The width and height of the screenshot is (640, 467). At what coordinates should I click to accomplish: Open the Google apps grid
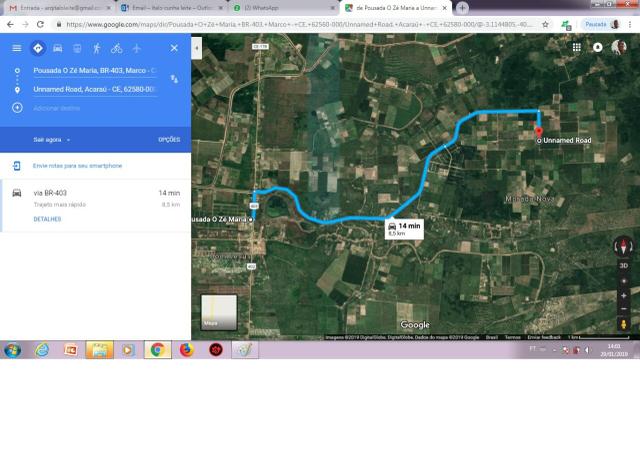(578, 47)
